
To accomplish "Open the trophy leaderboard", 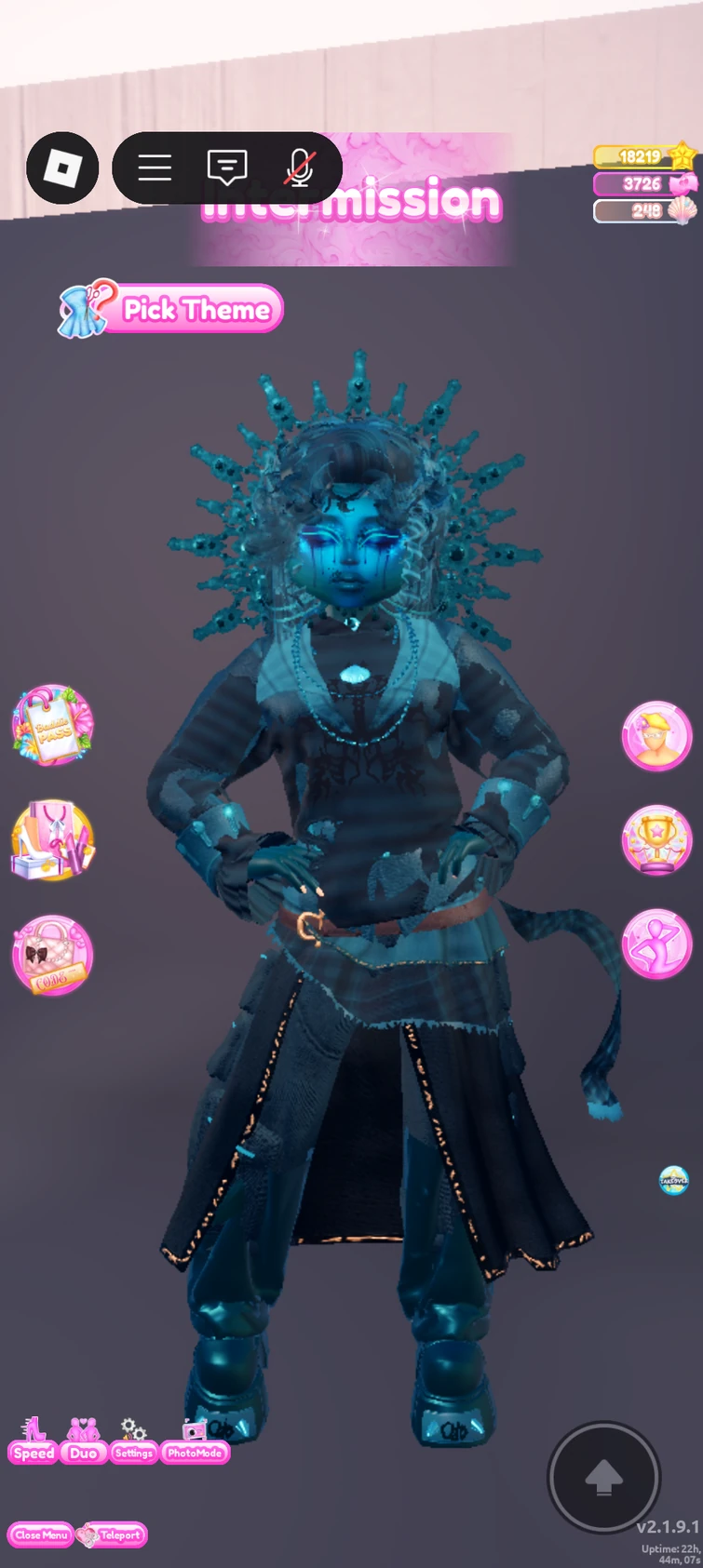I will point(656,840).
